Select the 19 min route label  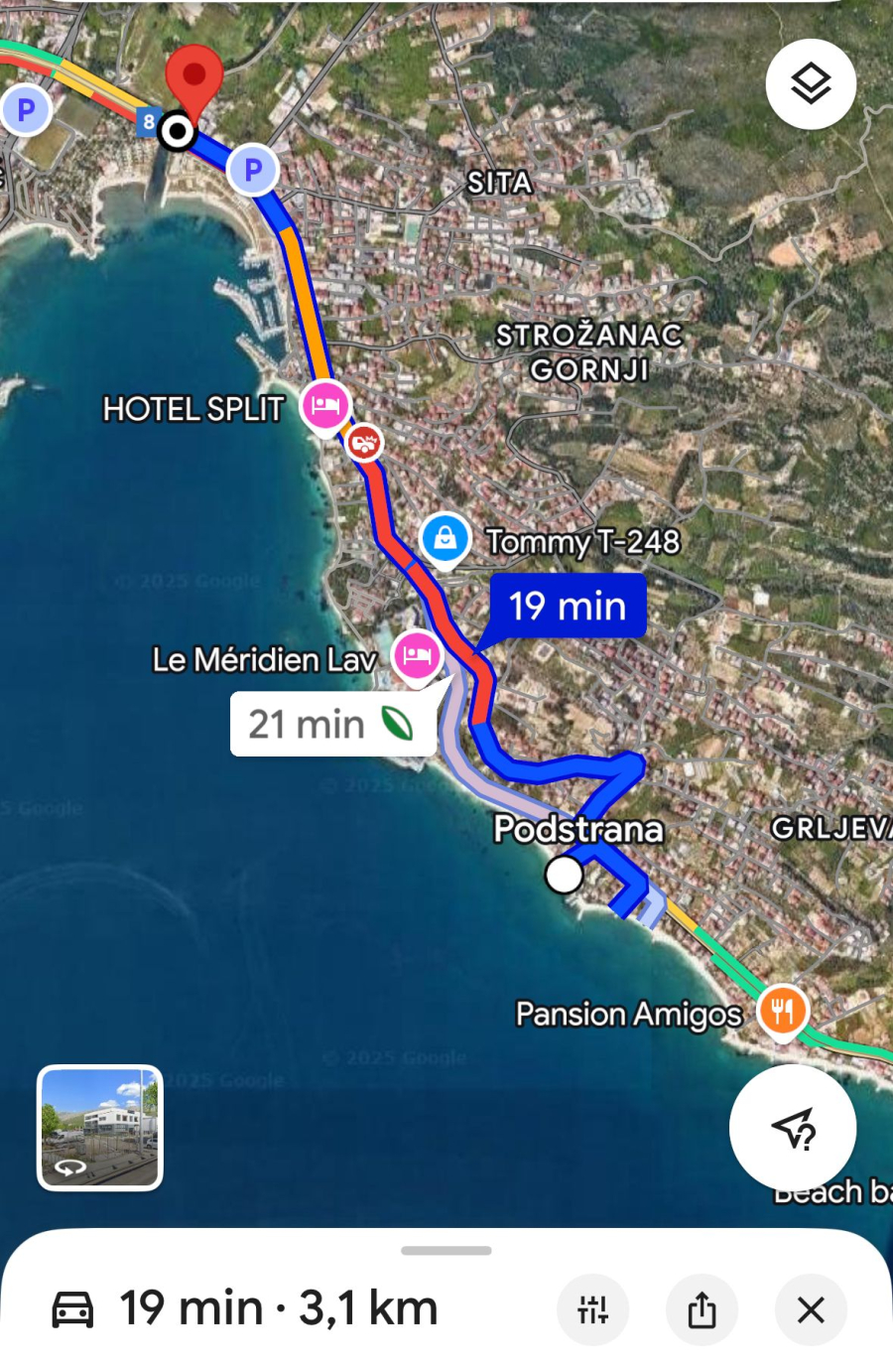pyautogui.click(x=568, y=606)
